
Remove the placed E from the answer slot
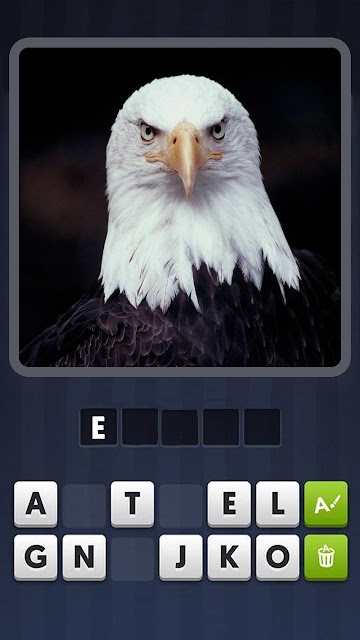pyautogui.click(x=98, y=427)
